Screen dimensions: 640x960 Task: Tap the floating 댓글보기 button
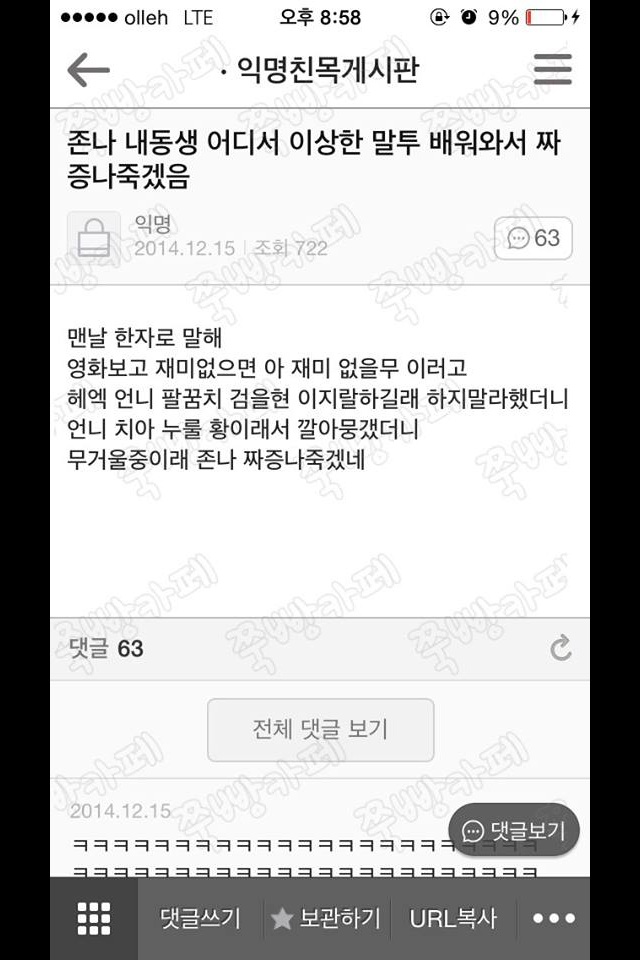[514, 830]
